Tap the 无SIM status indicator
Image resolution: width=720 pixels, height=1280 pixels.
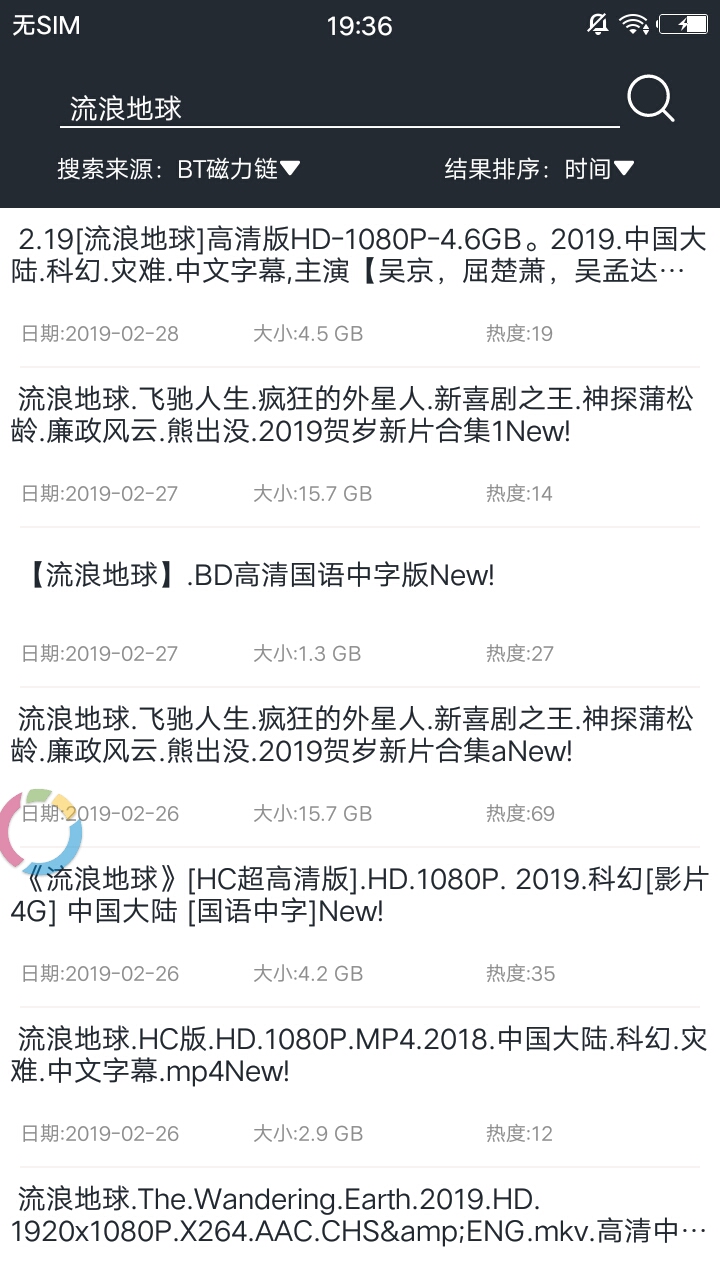pos(44,25)
